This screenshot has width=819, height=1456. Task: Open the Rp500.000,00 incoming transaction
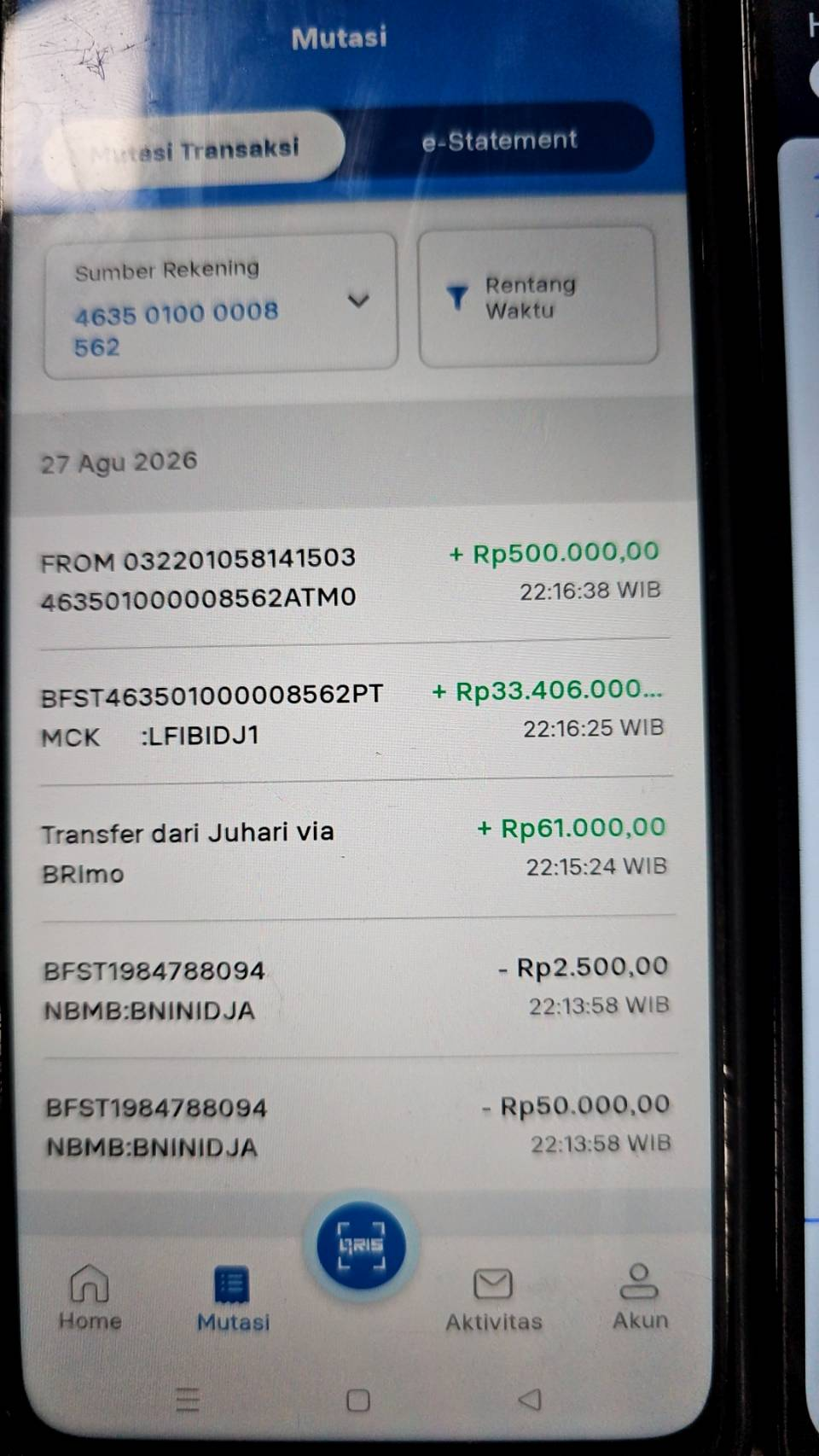coord(351,576)
